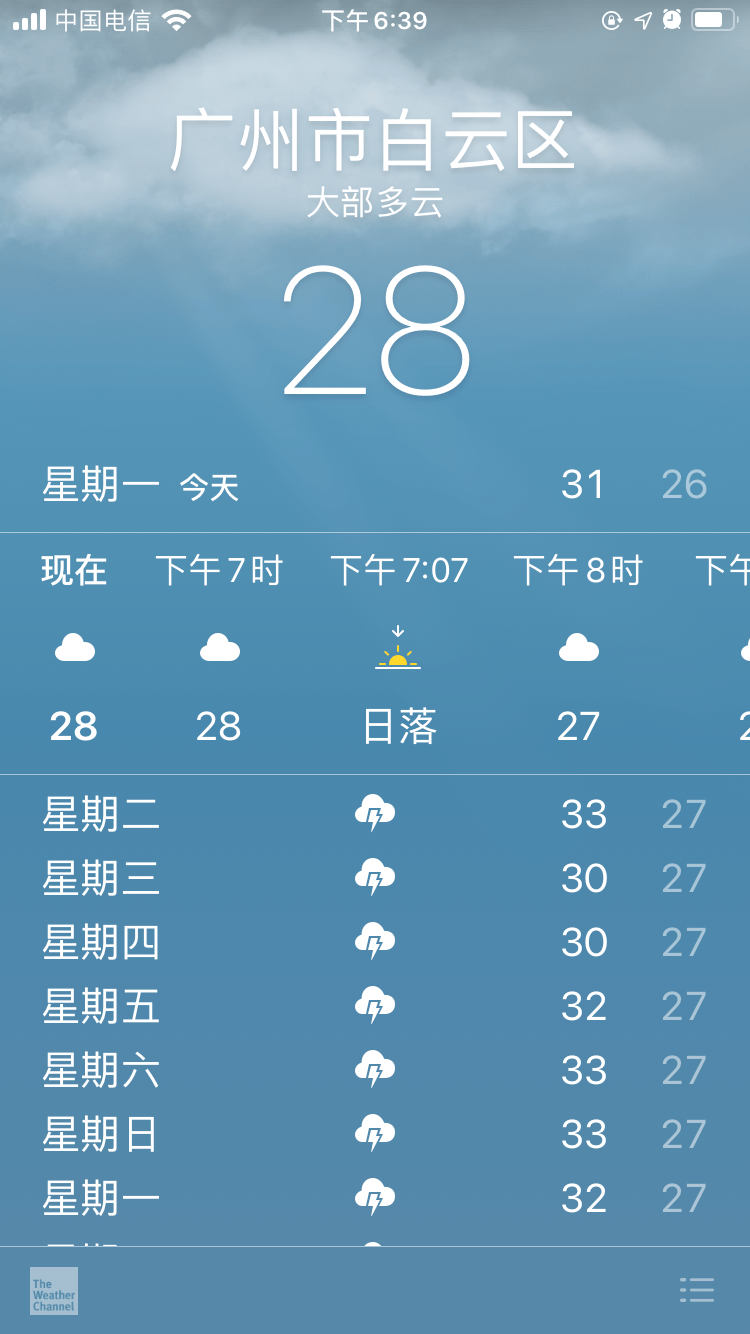750x1334 pixels.
Task: Select the 星期一 今天 forecast row
Action: pos(375,485)
